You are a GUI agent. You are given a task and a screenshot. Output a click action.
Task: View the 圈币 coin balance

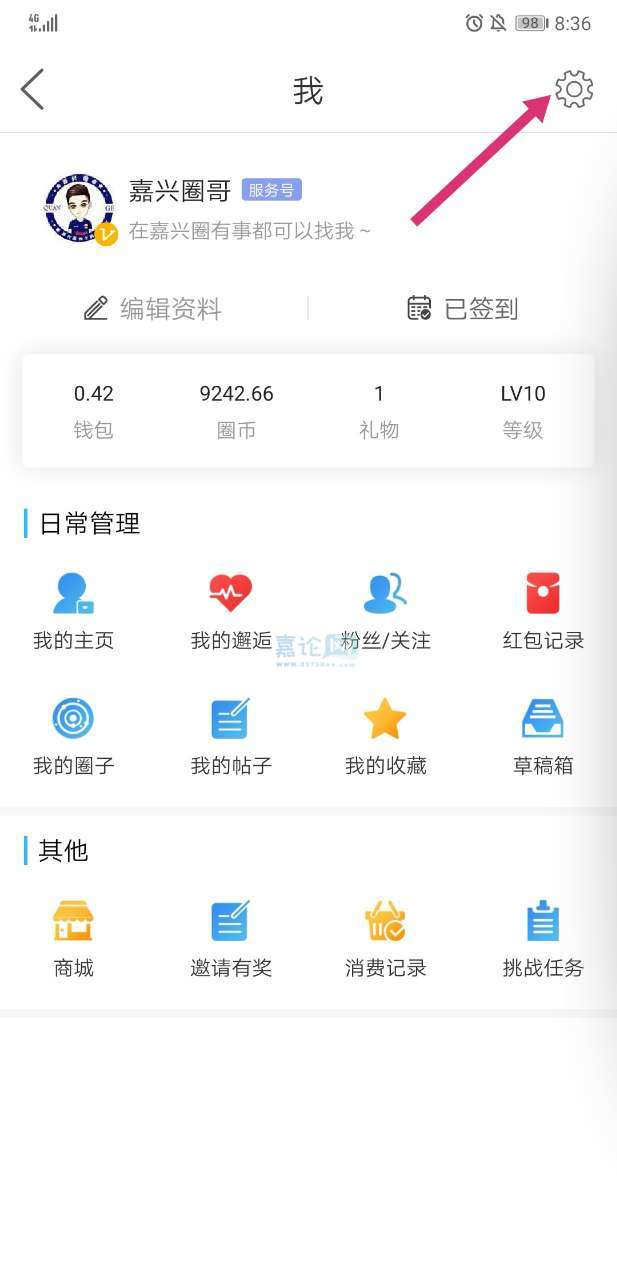[236, 411]
